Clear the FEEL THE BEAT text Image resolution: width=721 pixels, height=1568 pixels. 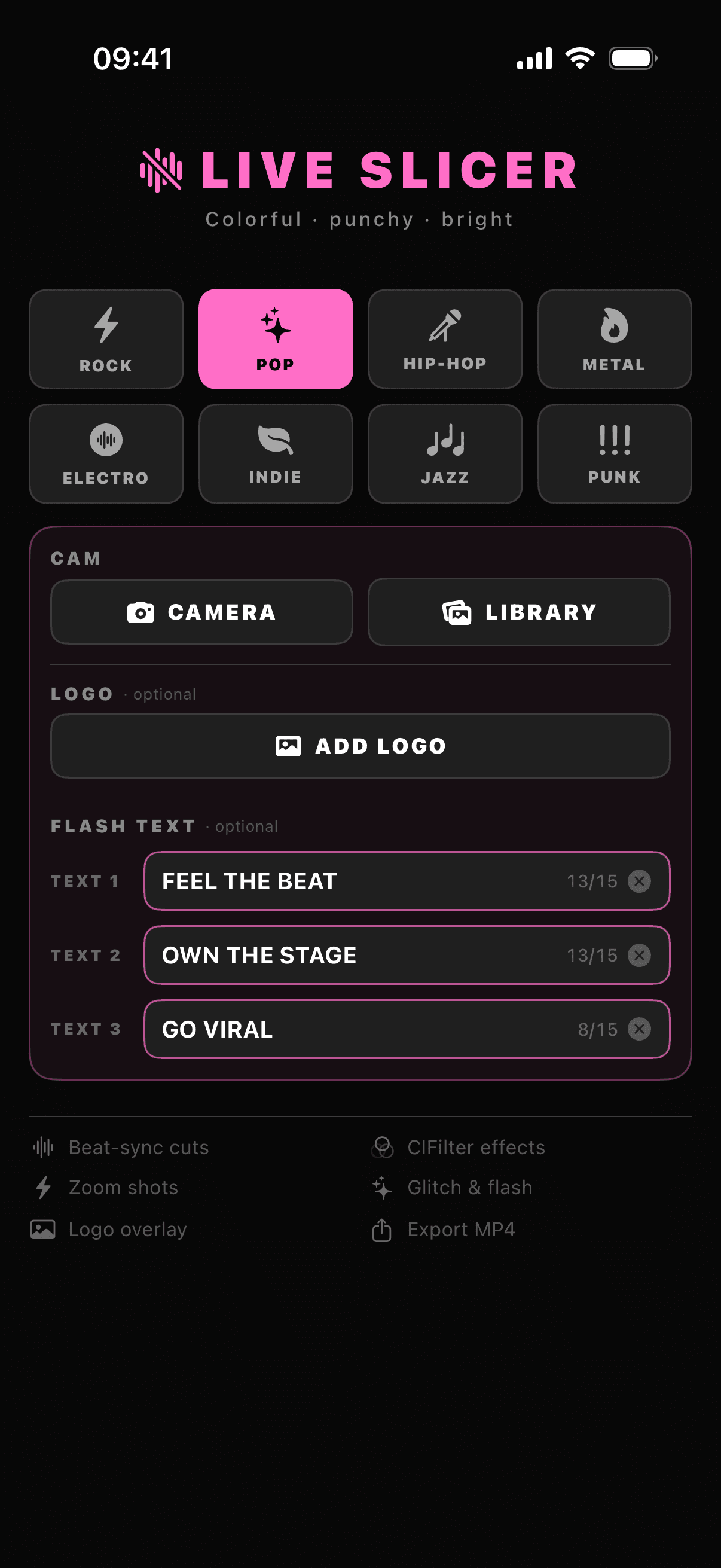640,881
